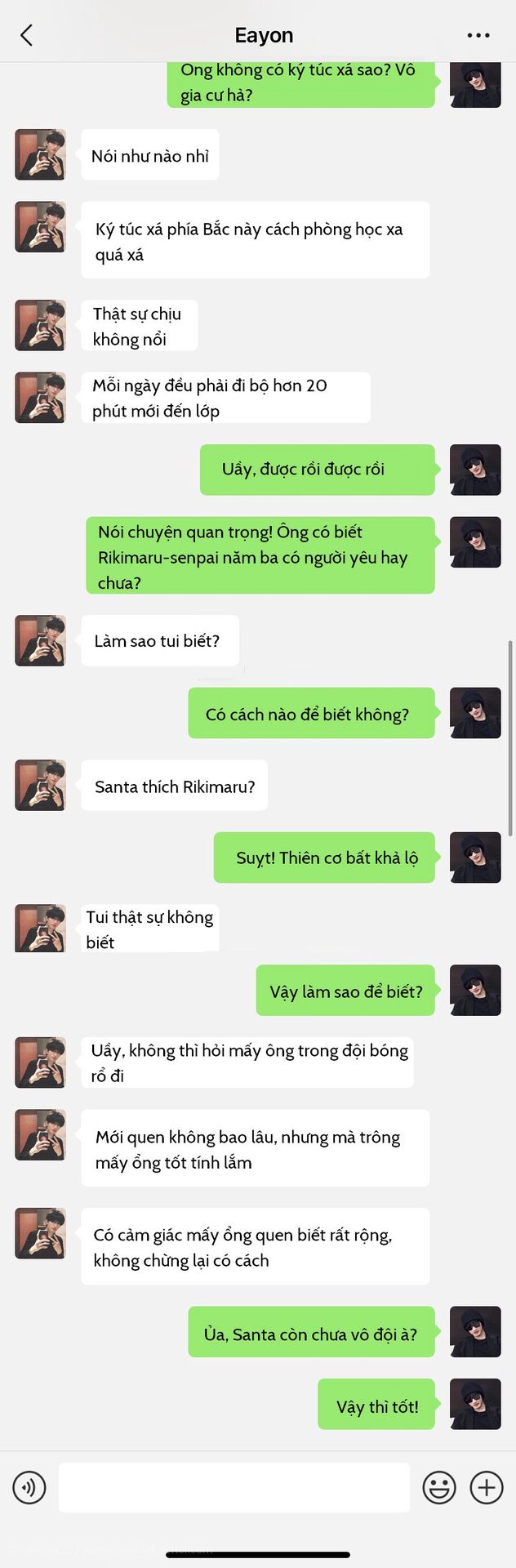Tap Eayon's avatar beside "Santa thích Rikimaru?"

coord(40,785)
